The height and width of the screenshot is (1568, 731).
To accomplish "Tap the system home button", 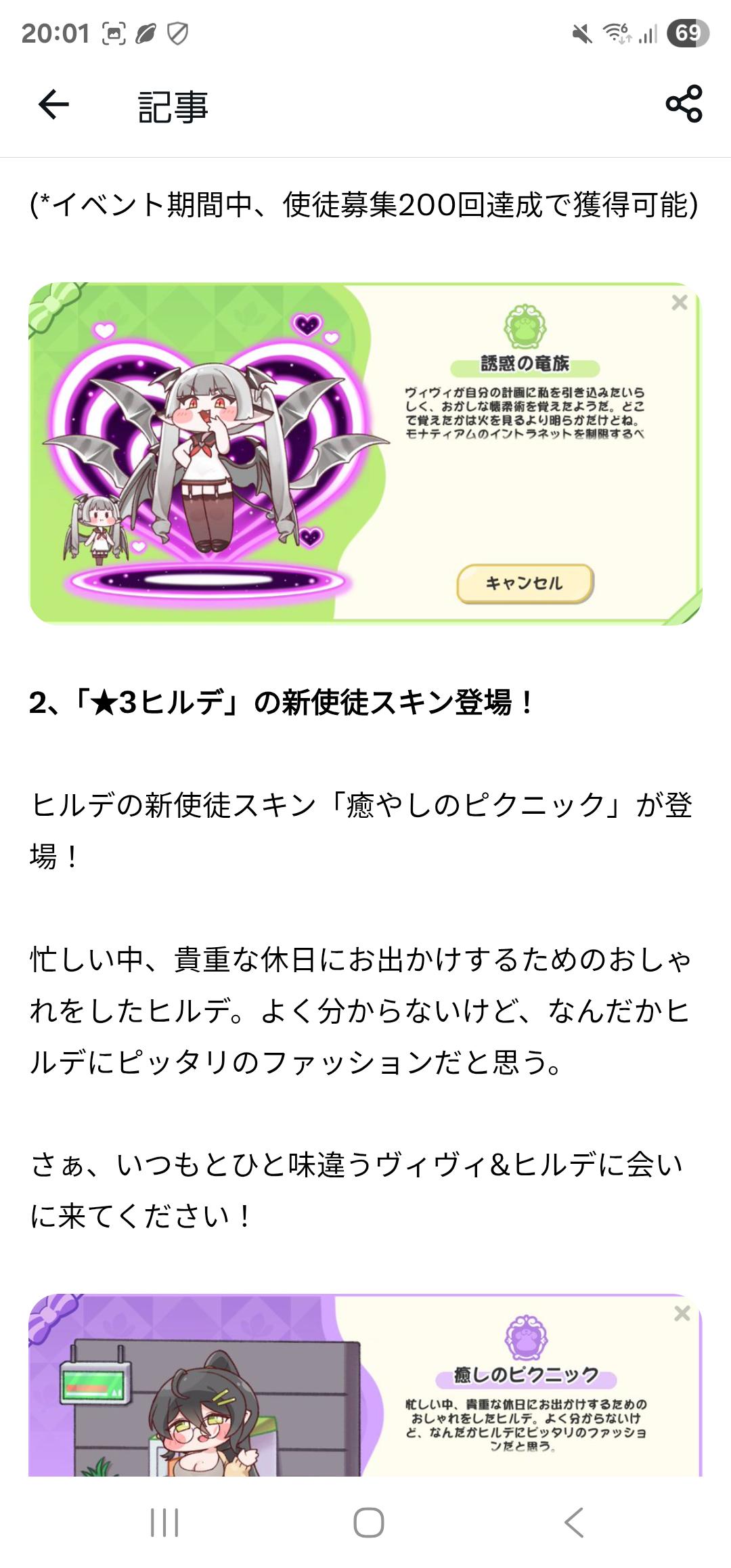I will [x=368, y=1523].
